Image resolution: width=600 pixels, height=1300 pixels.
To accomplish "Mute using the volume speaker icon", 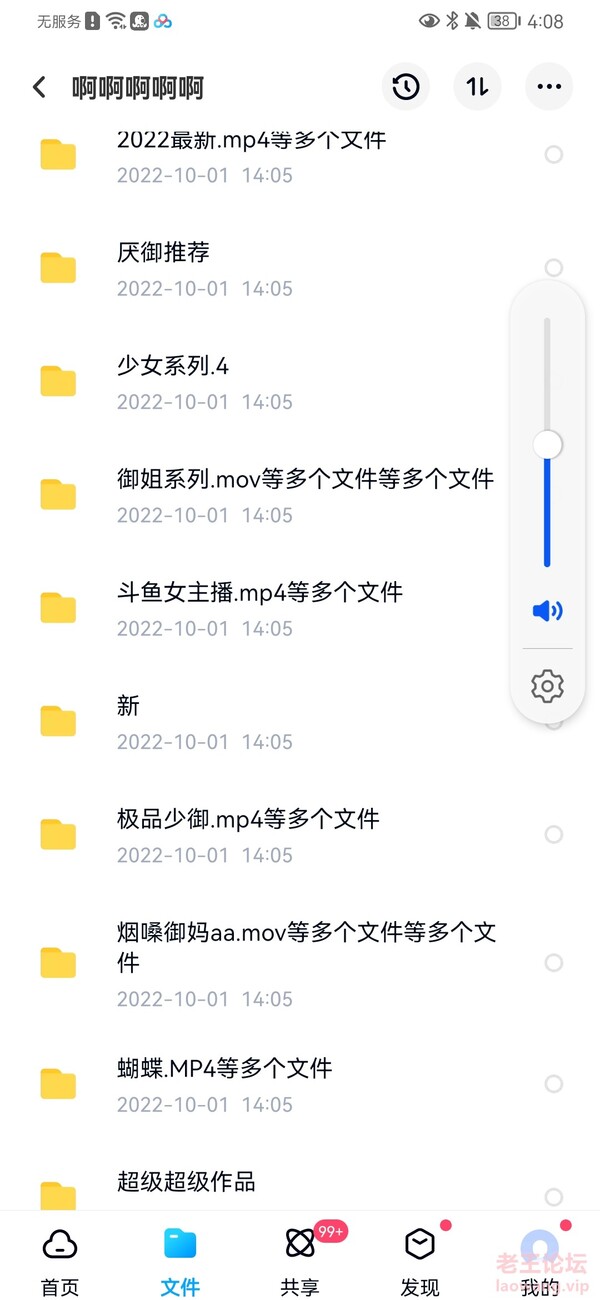I will (x=547, y=610).
